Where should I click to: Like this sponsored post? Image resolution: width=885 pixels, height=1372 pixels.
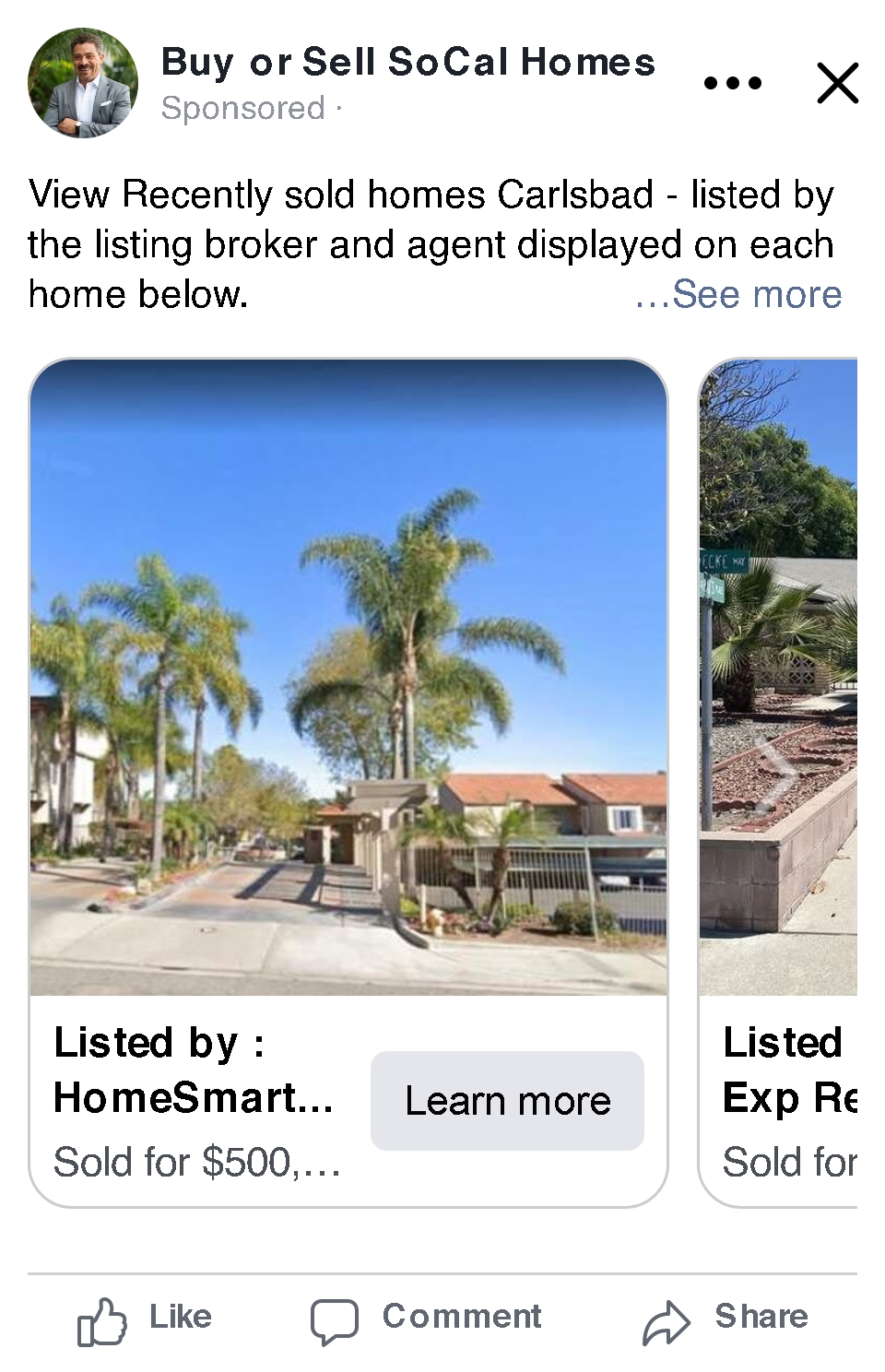point(146,1319)
